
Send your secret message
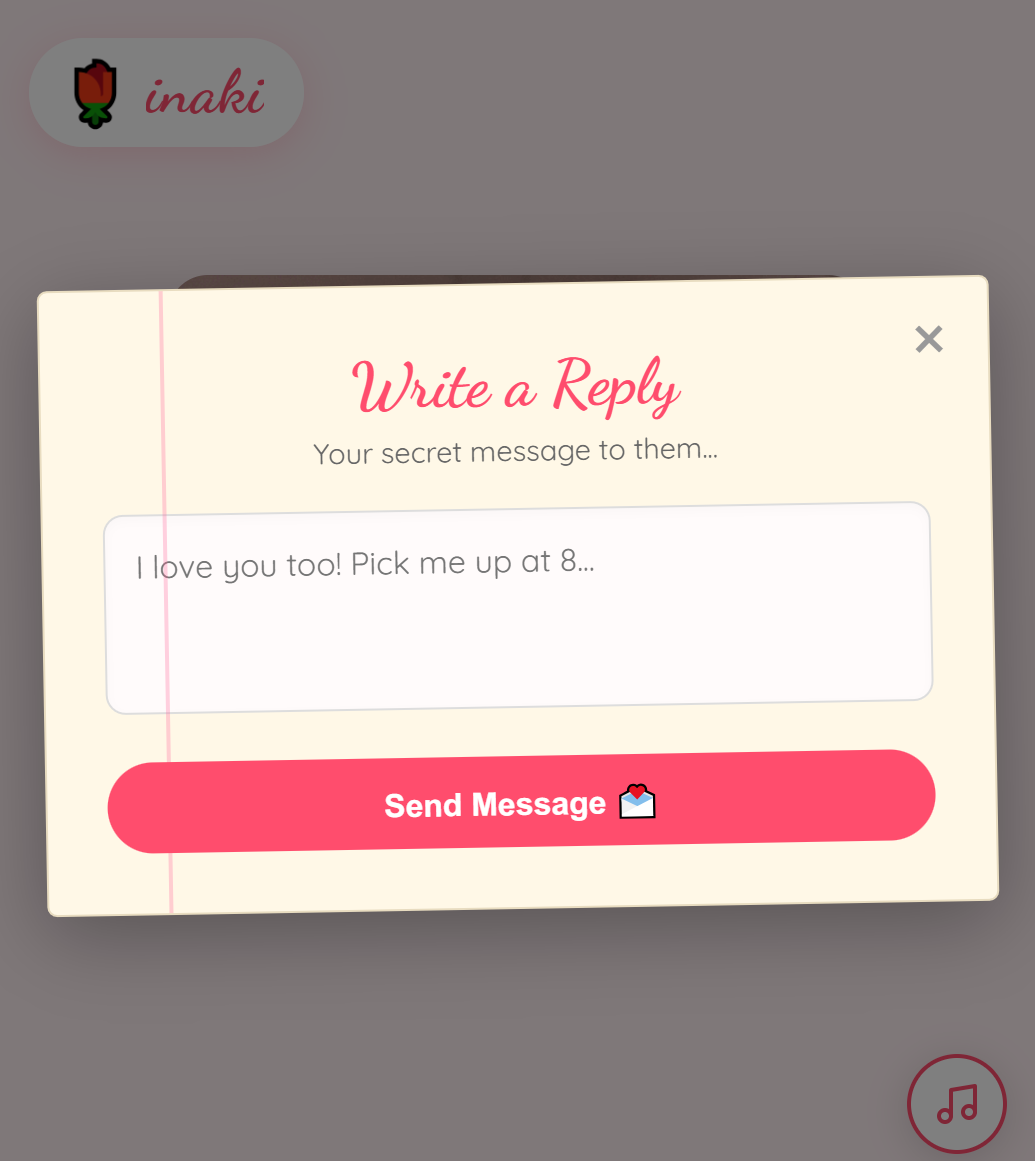tap(520, 795)
